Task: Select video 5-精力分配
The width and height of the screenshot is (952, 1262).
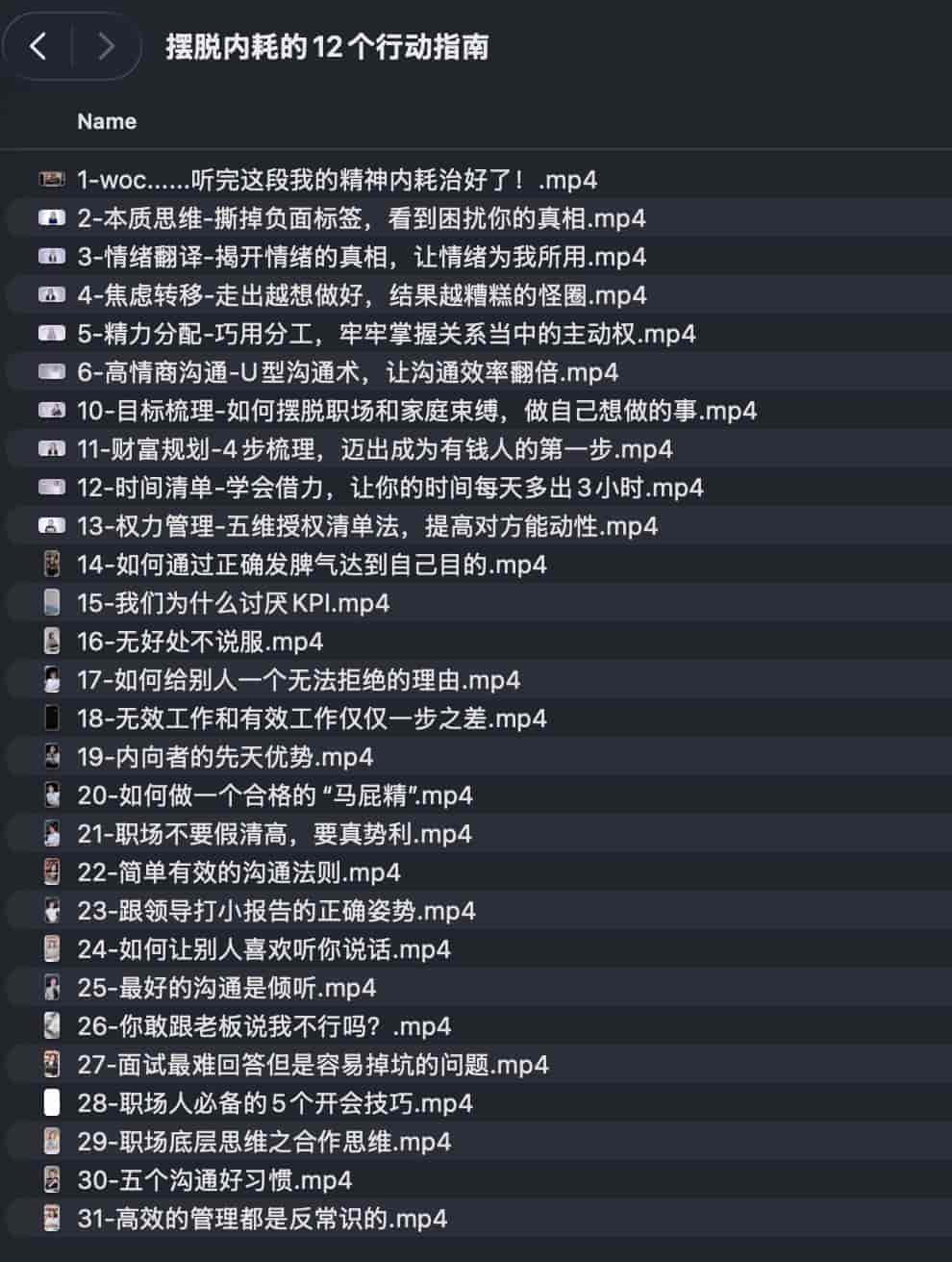Action: point(385,334)
